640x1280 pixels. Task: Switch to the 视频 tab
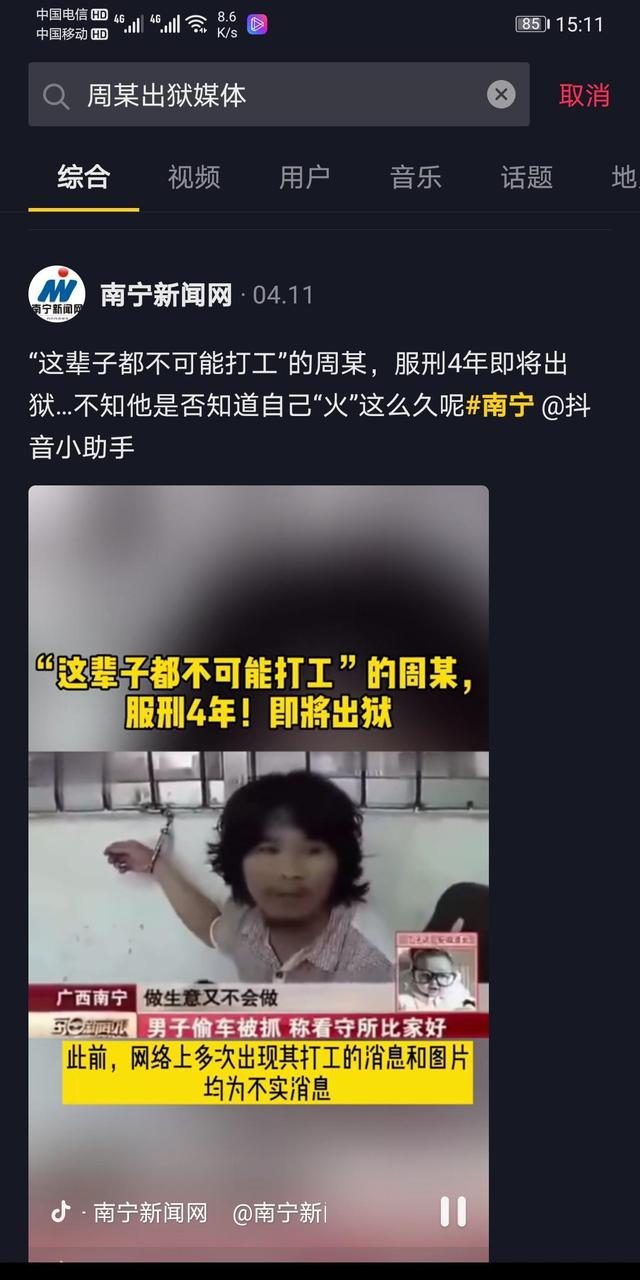coord(194,178)
